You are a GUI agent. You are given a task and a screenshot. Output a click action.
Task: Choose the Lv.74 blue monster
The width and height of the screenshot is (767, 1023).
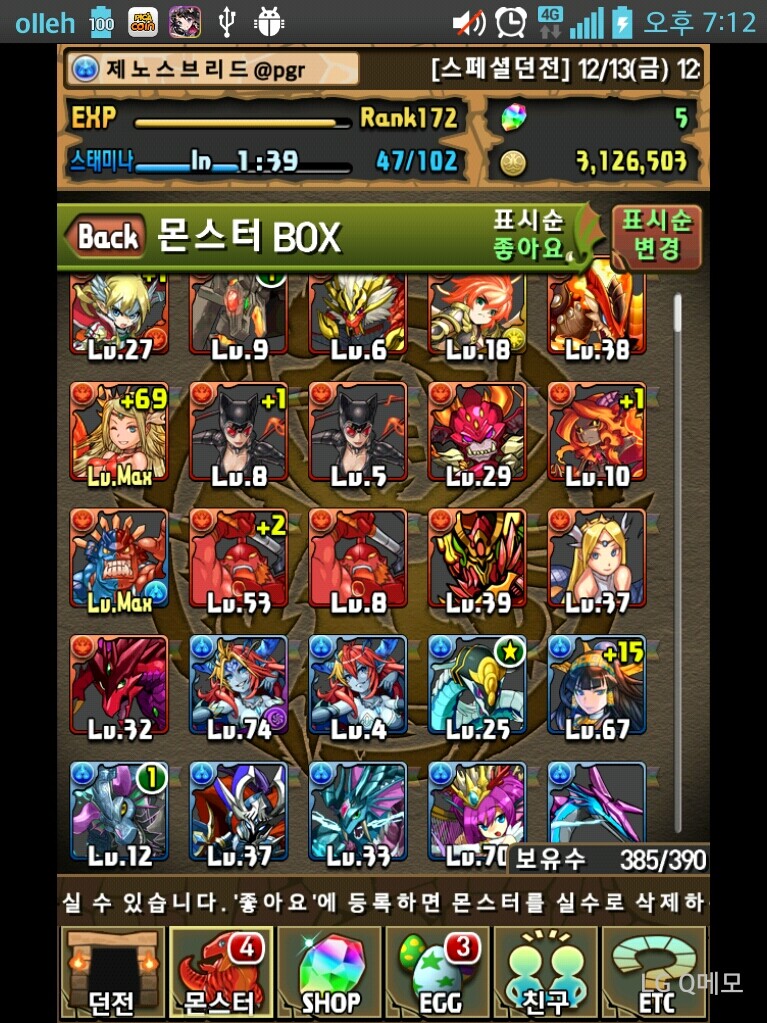click(x=238, y=686)
